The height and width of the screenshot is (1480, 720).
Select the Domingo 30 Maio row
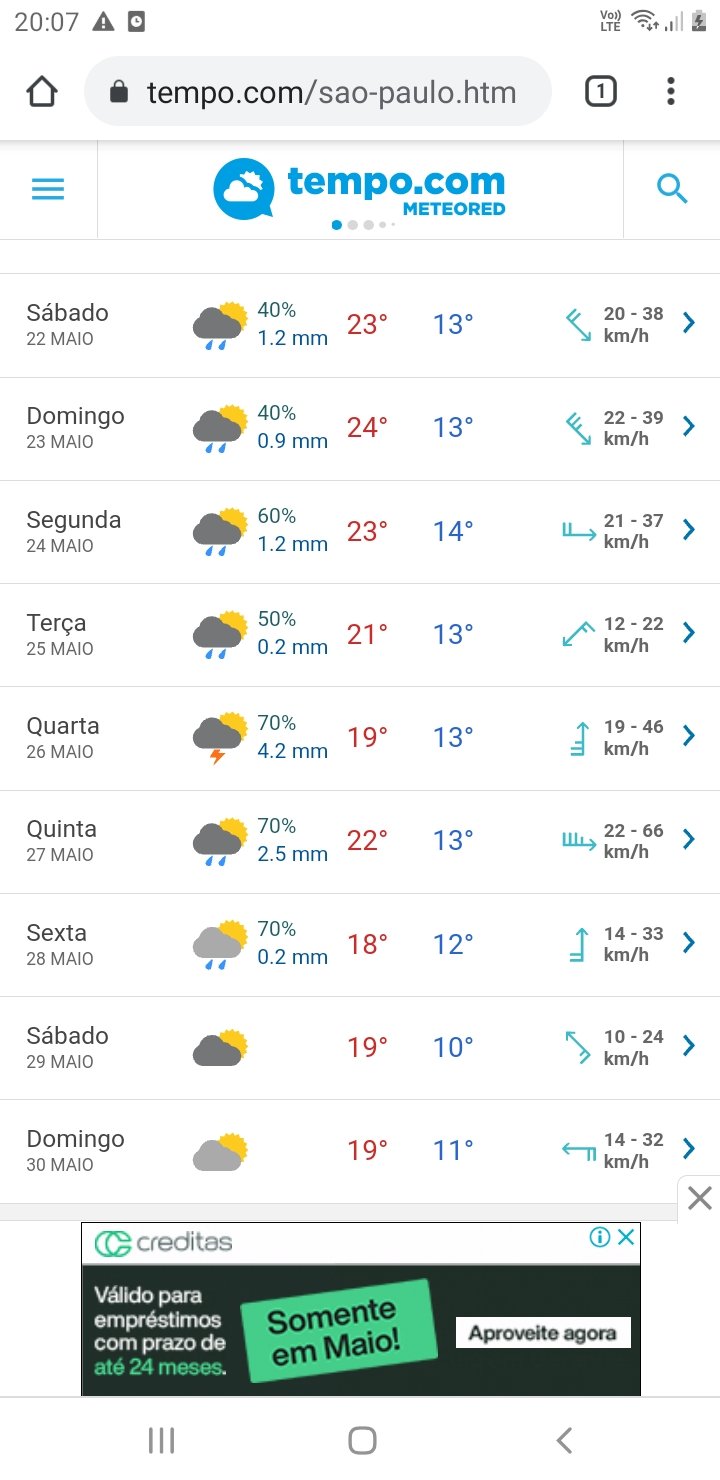coord(360,1150)
